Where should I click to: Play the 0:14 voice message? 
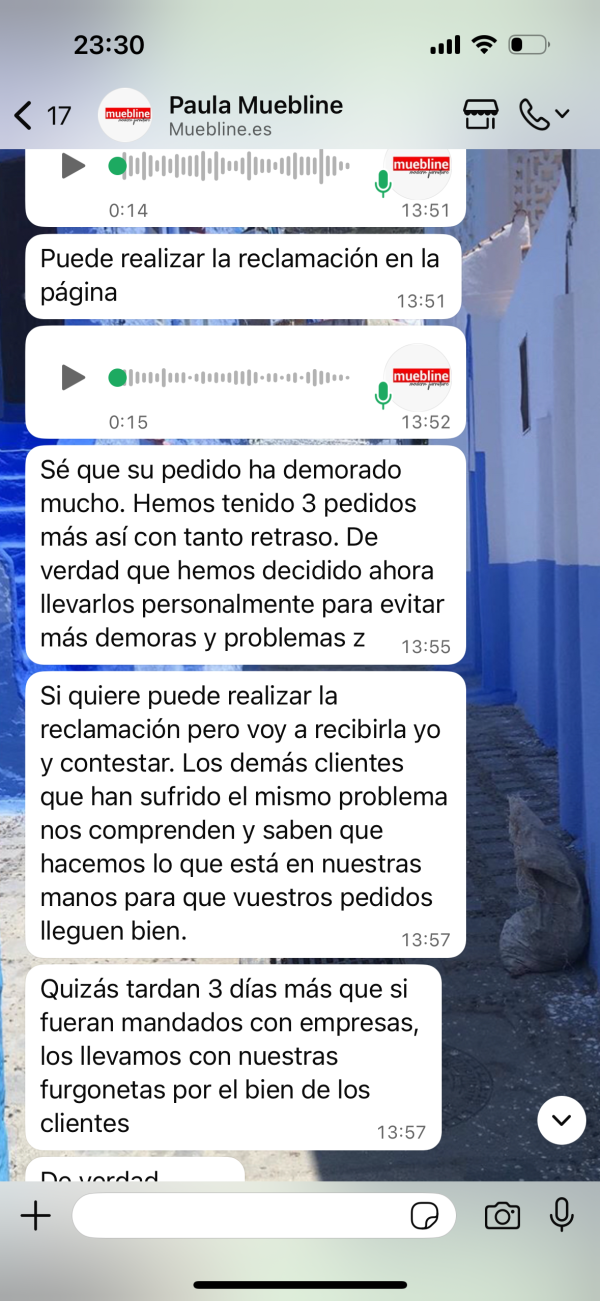[x=73, y=166]
